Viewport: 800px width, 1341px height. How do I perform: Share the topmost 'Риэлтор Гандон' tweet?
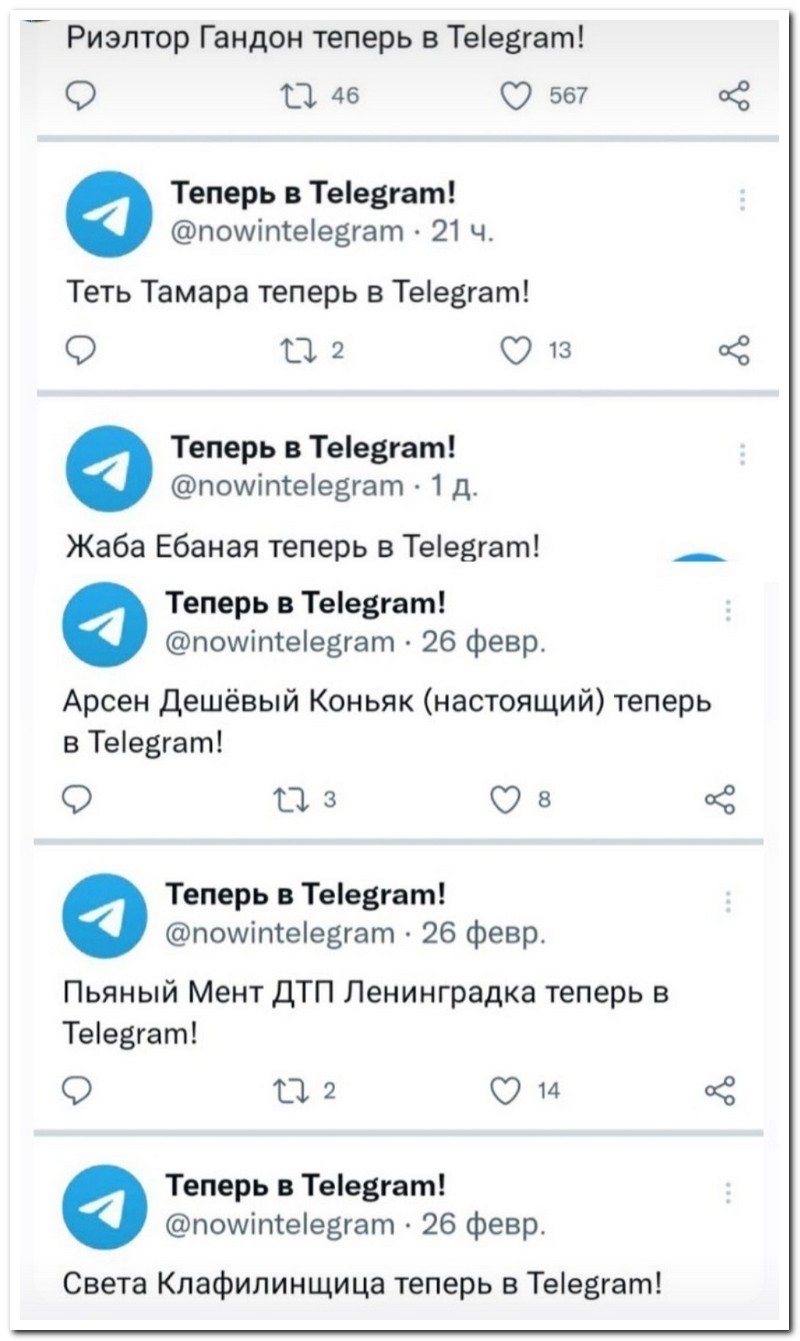(735, 96)
